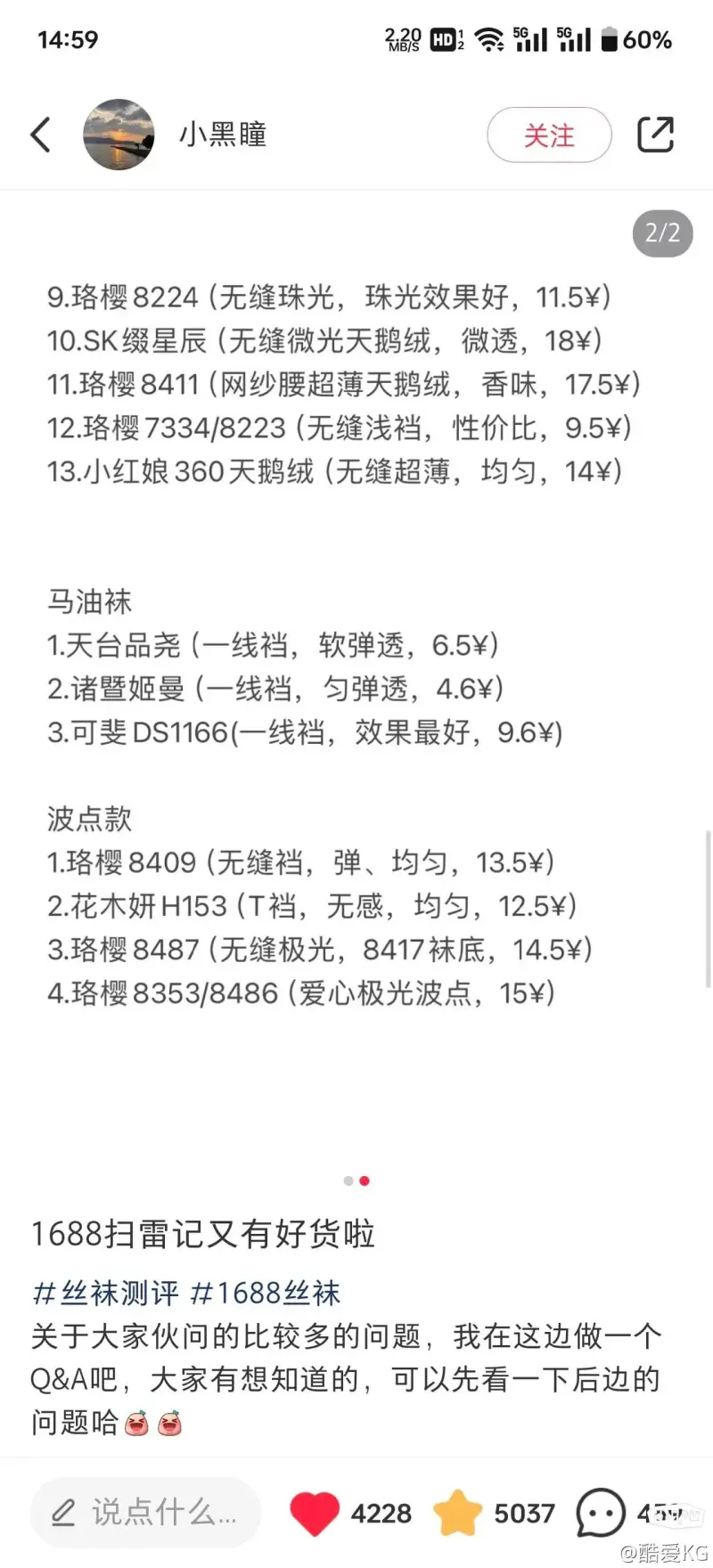Image resolution: width=713 pixels, height=1568 pixels.
Task: Follow 小黑瞳 with the 关注 button
Action: coord(549,135)
